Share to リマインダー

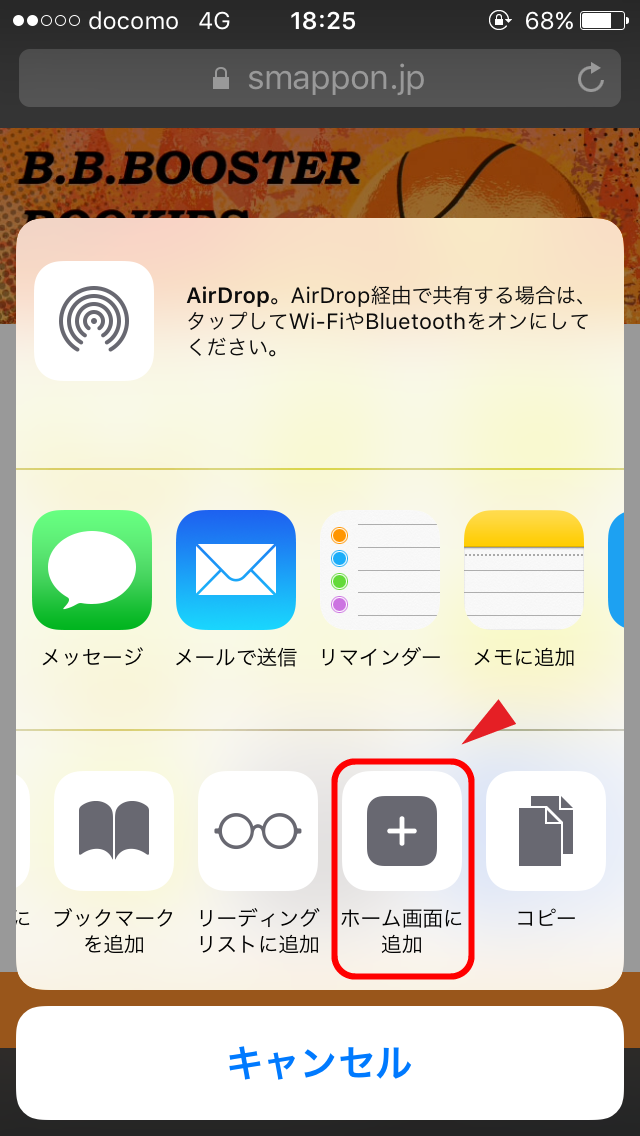point(380,571)
